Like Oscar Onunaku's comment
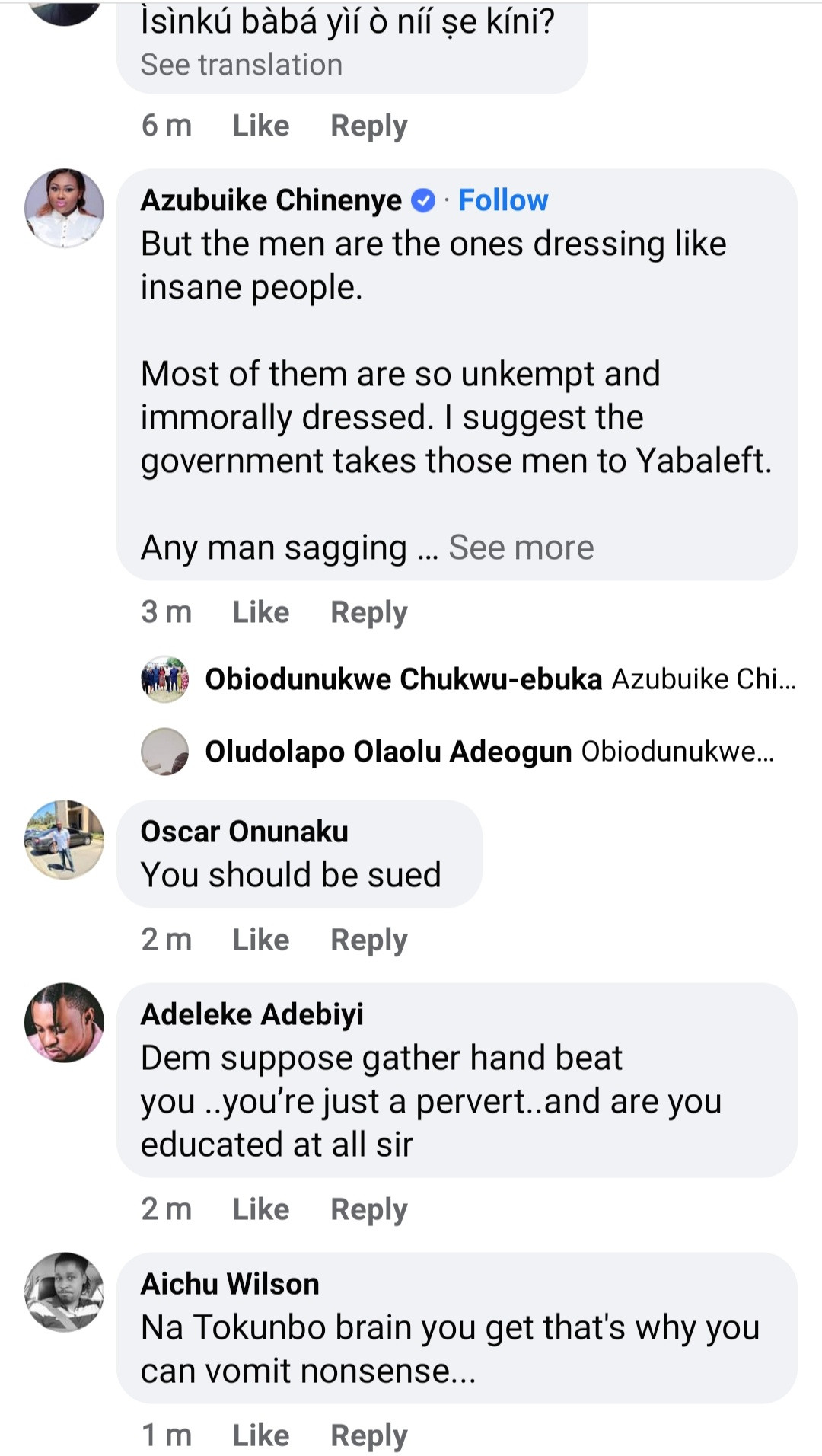Viewport: 822px width, 1456px height. [261, 940]
